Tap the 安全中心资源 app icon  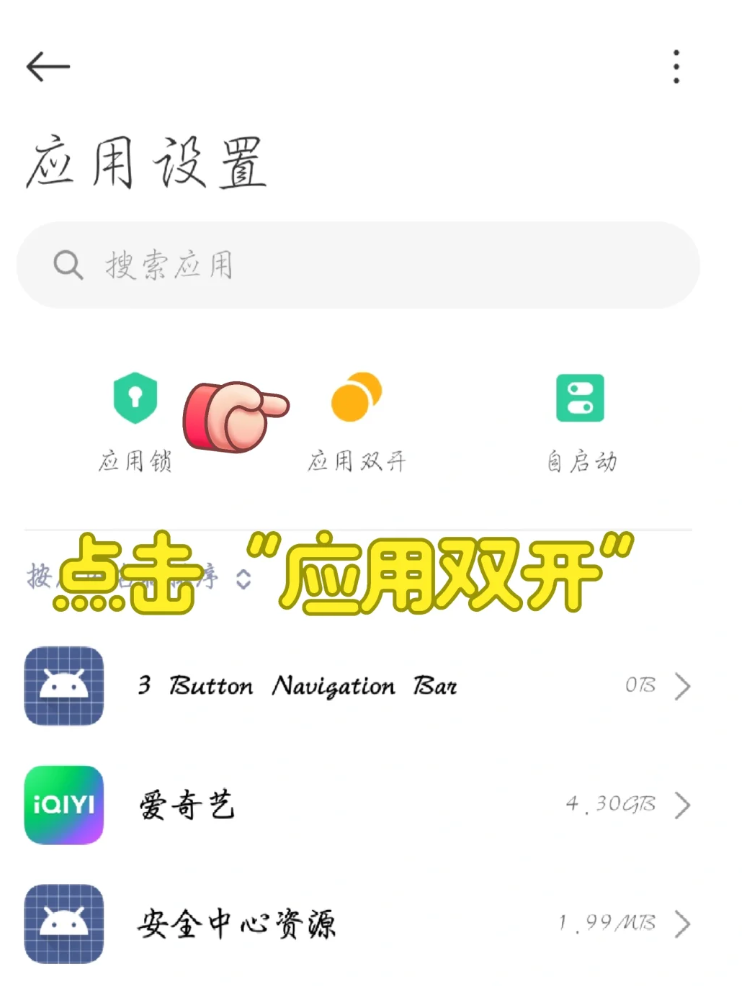pos(63,924)
